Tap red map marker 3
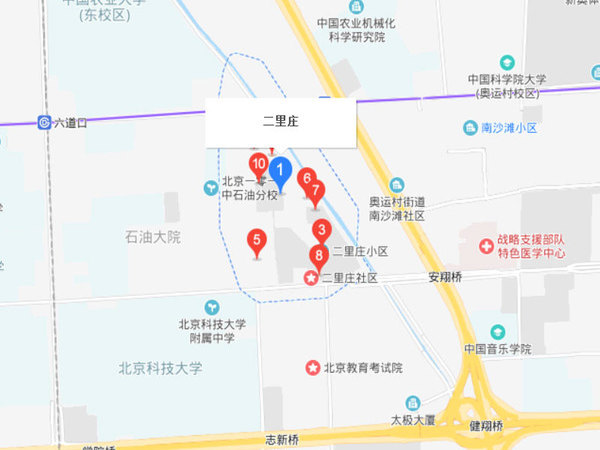This screenshot has height=450, width=600. 320,230
